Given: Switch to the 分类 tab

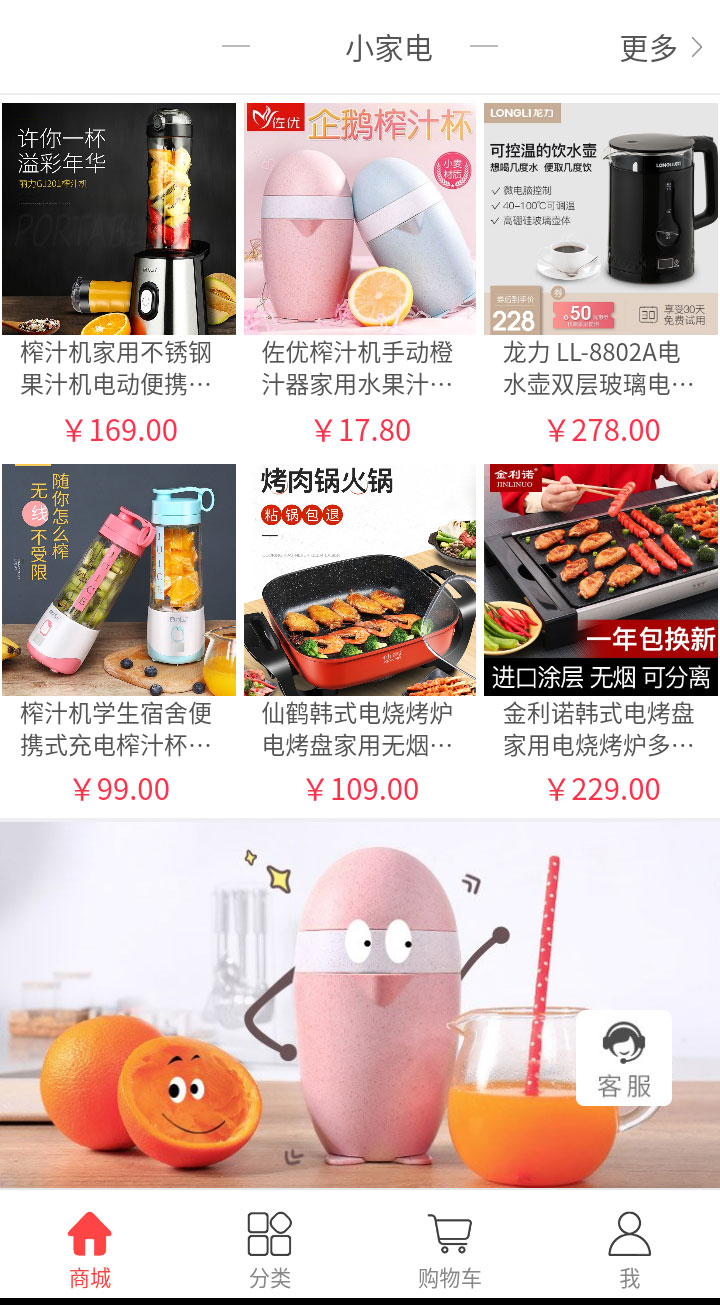Looking at the screenshot, I should click(270, 1248).
